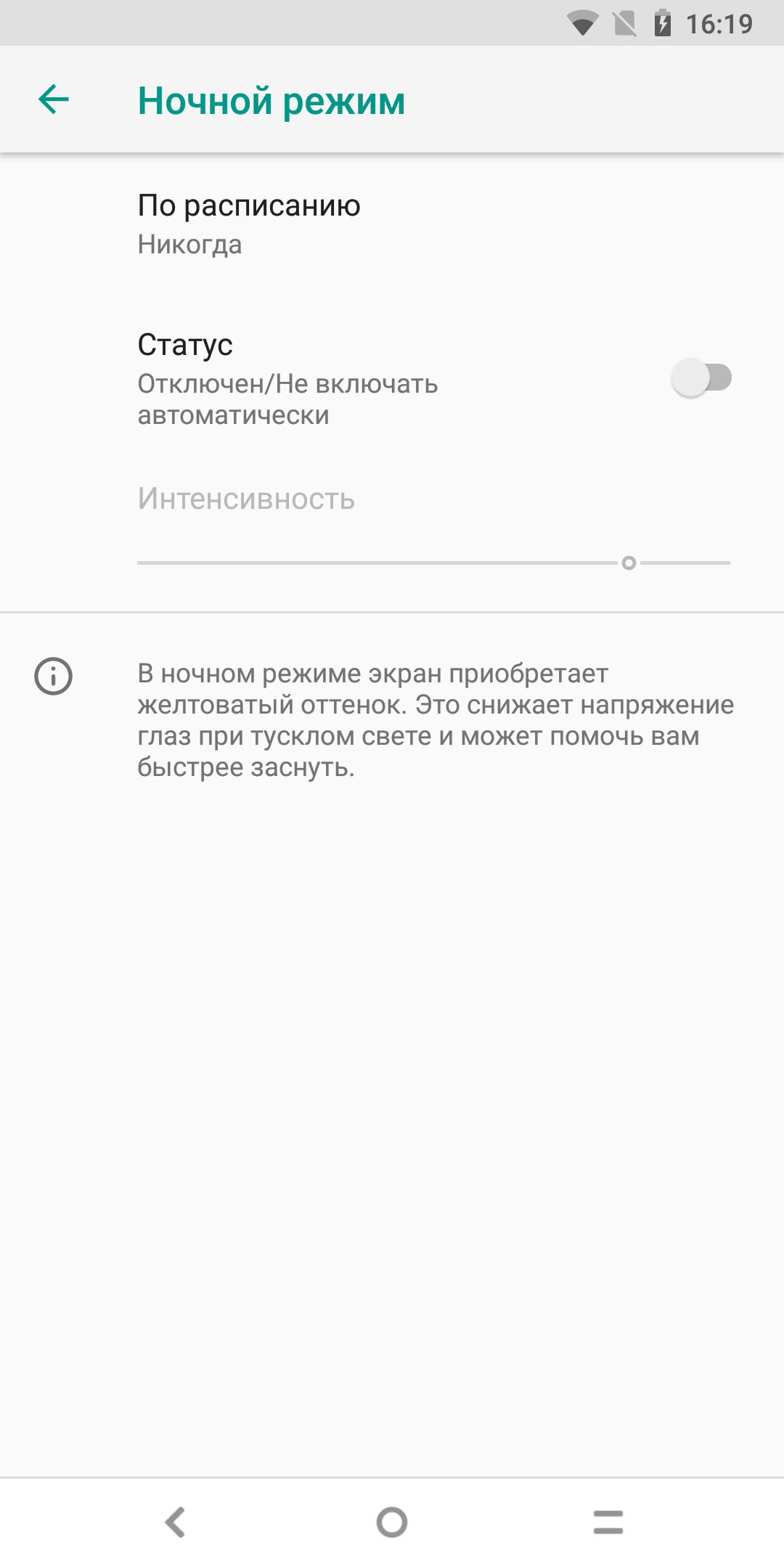This screenshot has height=1568, width=784.
Task: Go to the home screen
Action: [392, 1522]
